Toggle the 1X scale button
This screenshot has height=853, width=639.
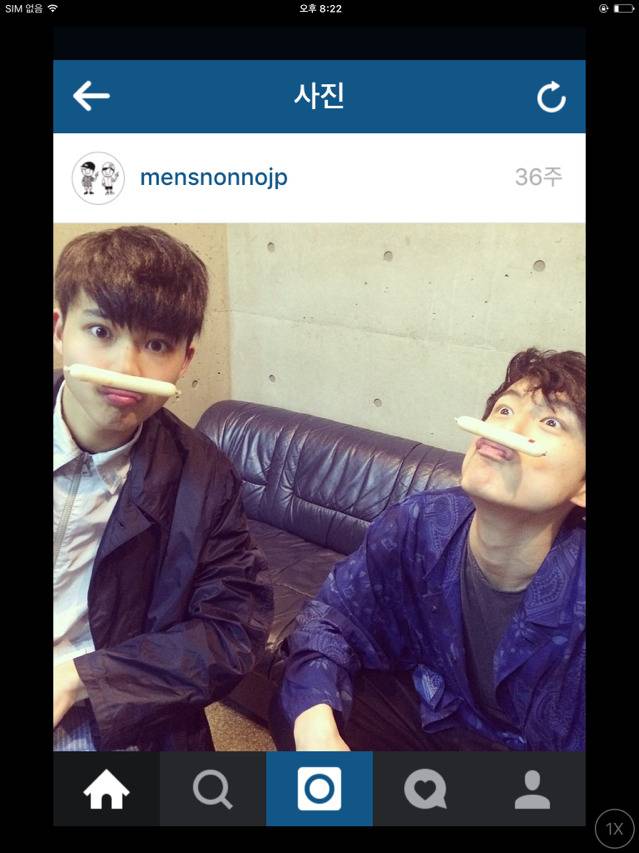pos(614,829)
